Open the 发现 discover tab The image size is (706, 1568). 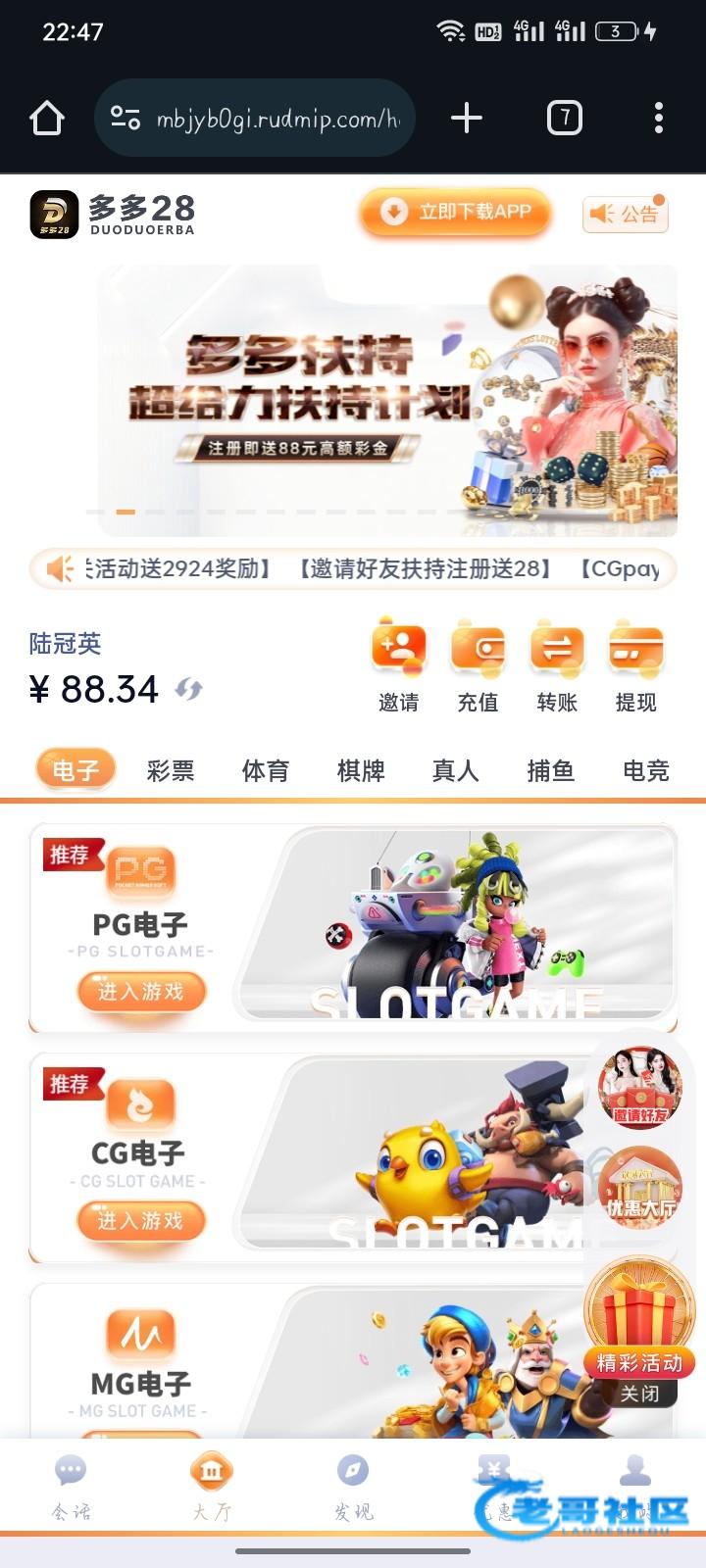coord(353,1488)
